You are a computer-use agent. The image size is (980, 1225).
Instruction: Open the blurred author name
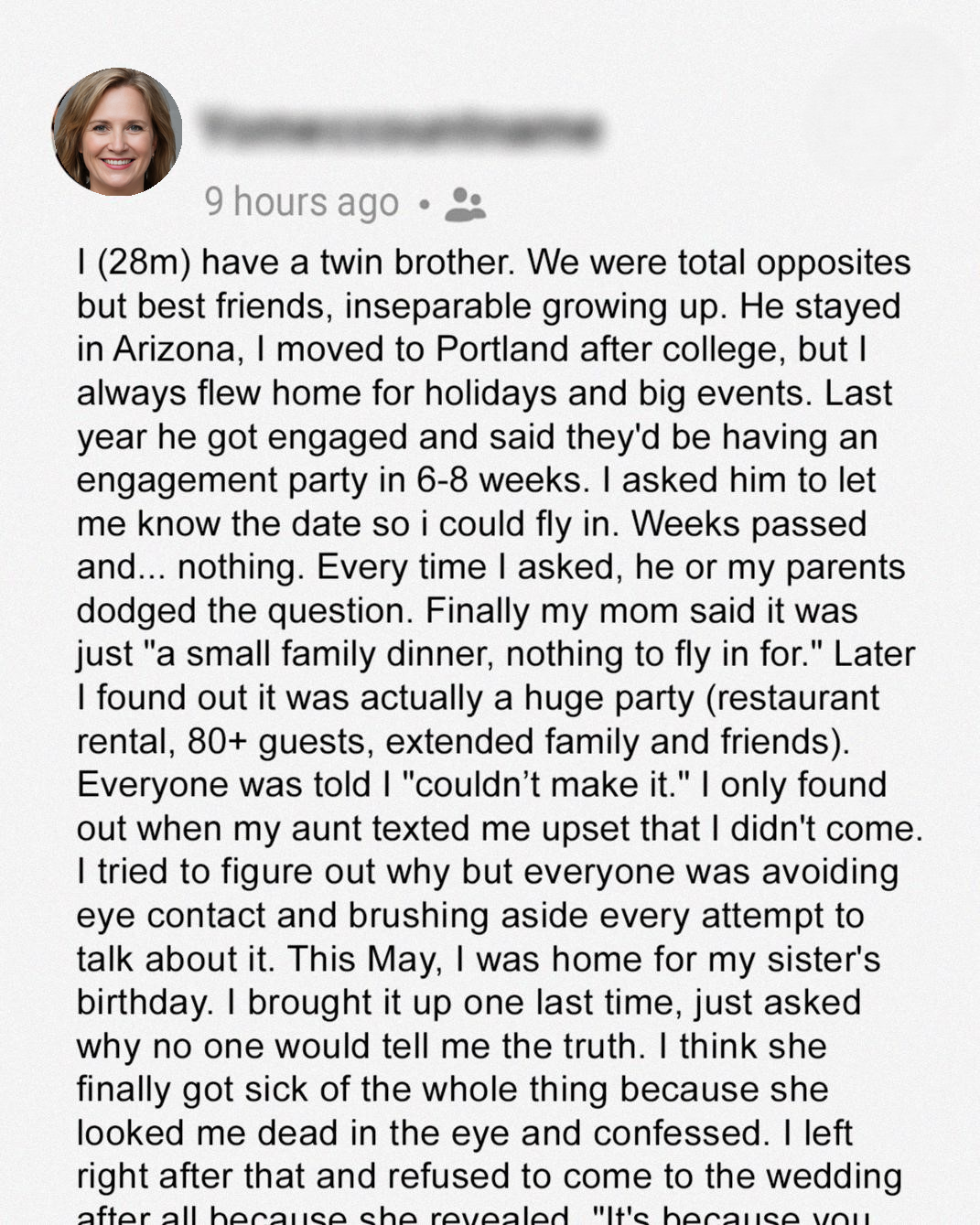coord(399,129)
